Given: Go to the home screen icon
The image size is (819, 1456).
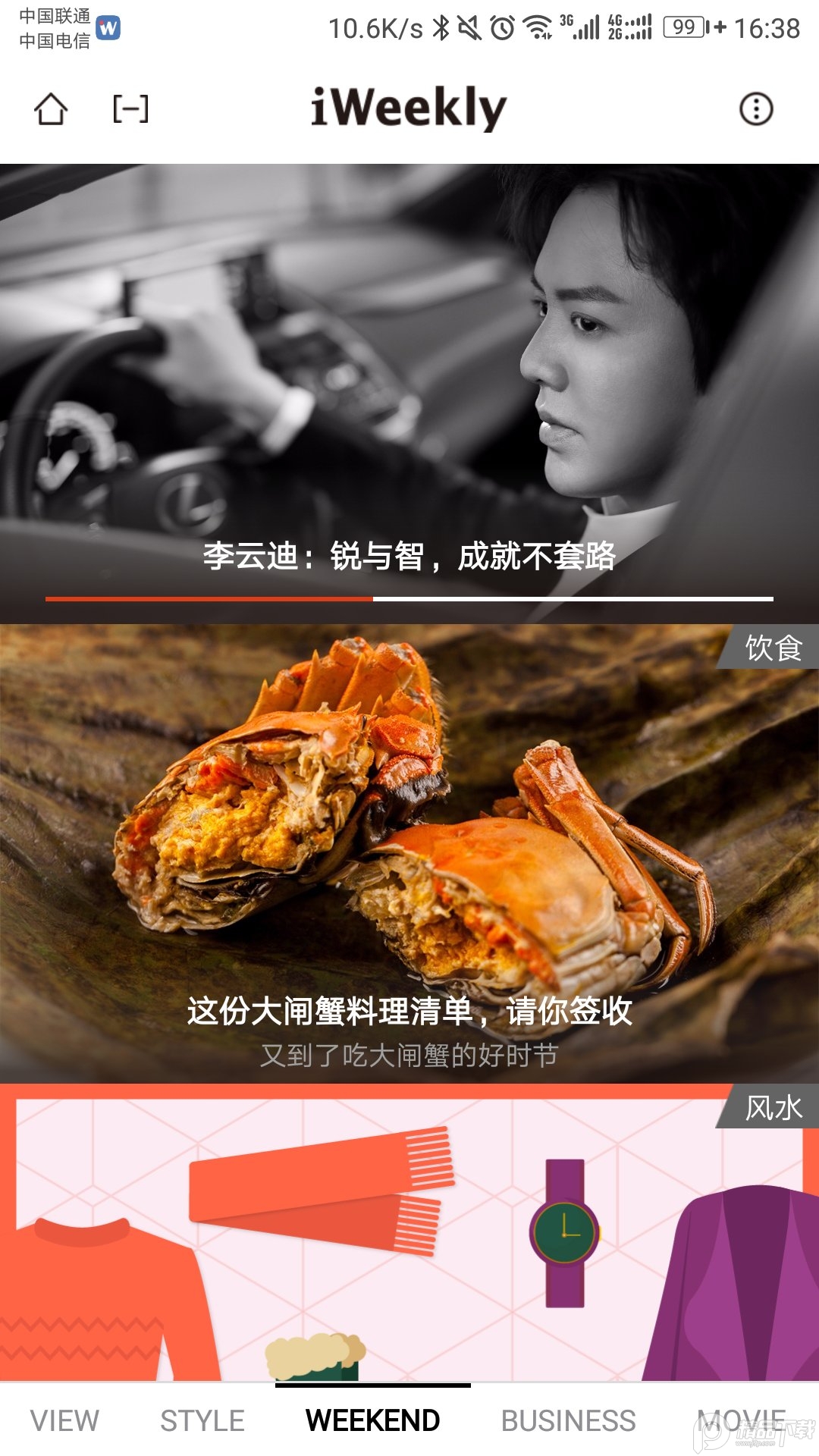Looking at the screenshot, I should click(51, 109).
